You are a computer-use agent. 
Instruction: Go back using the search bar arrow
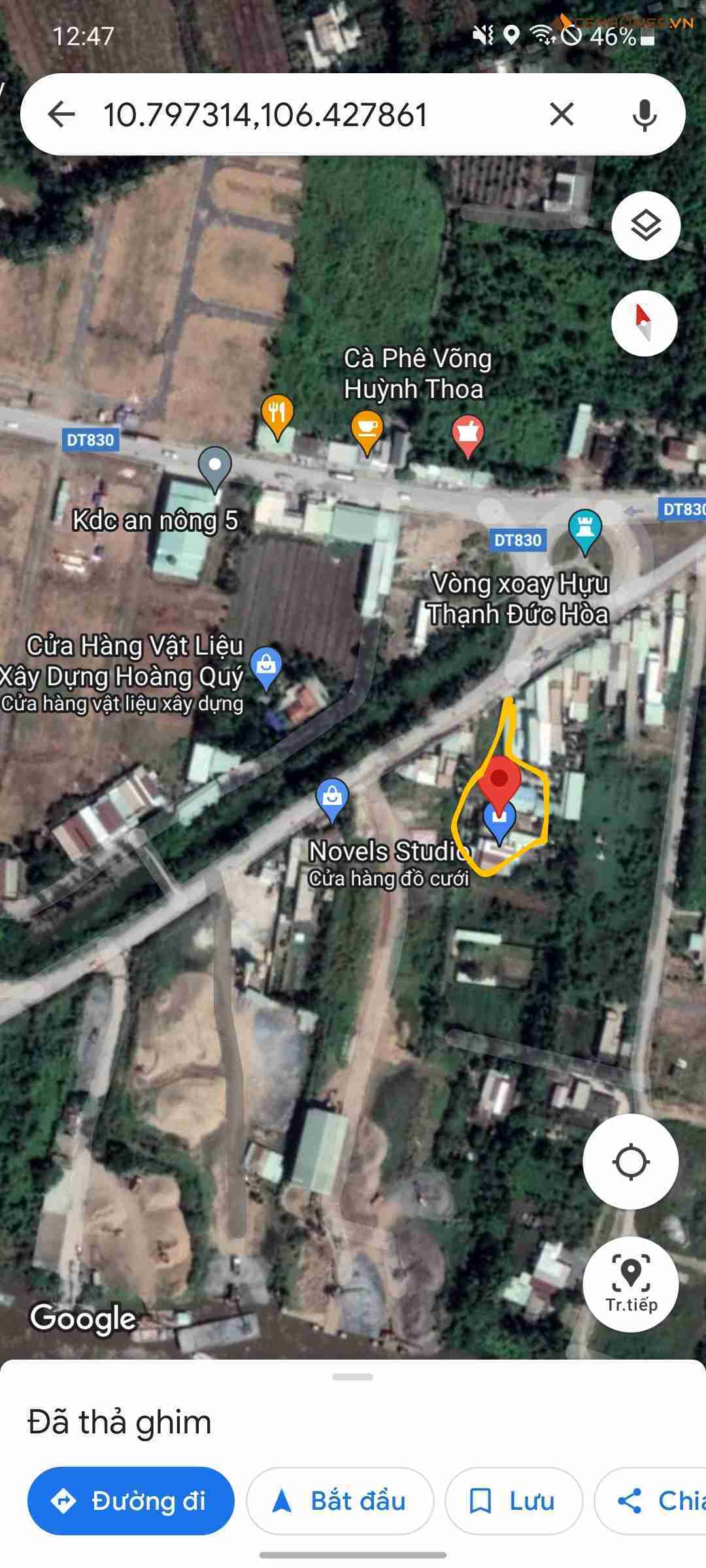tap(61, 114)
